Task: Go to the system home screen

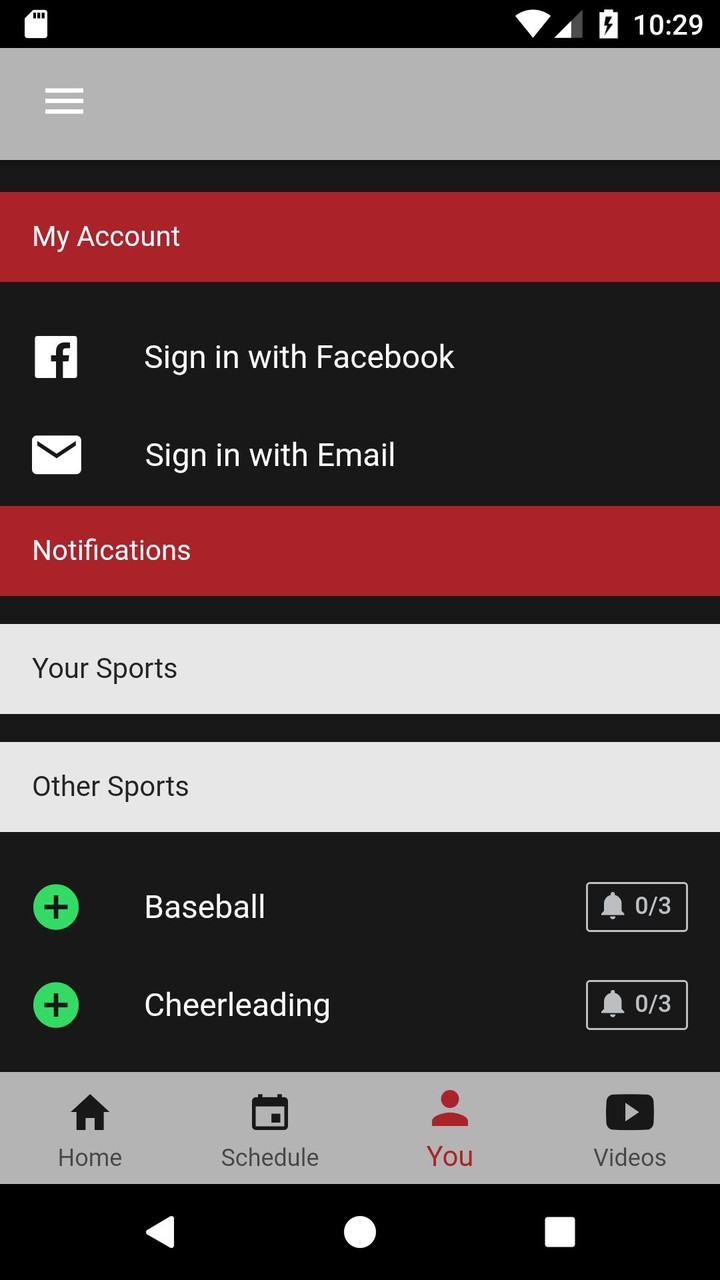Action: coord(360,1232)
